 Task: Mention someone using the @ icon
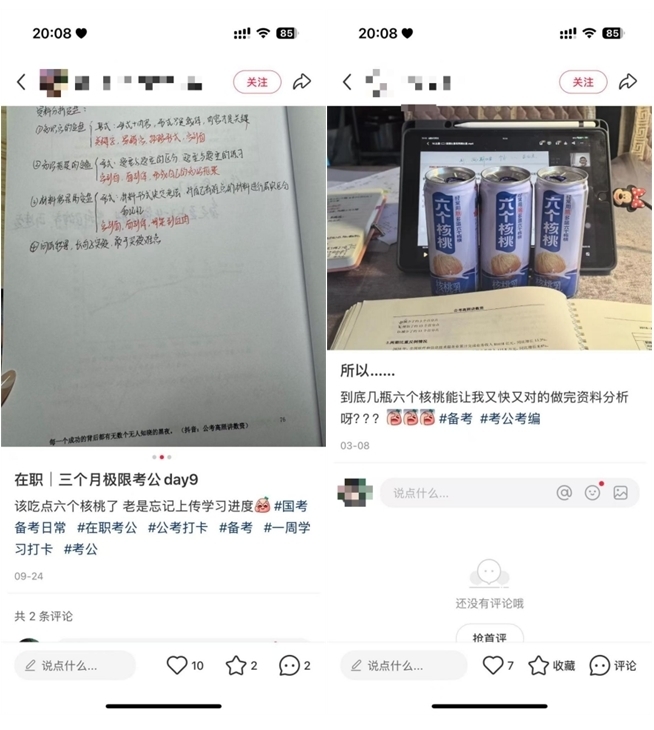coord(564,493)
